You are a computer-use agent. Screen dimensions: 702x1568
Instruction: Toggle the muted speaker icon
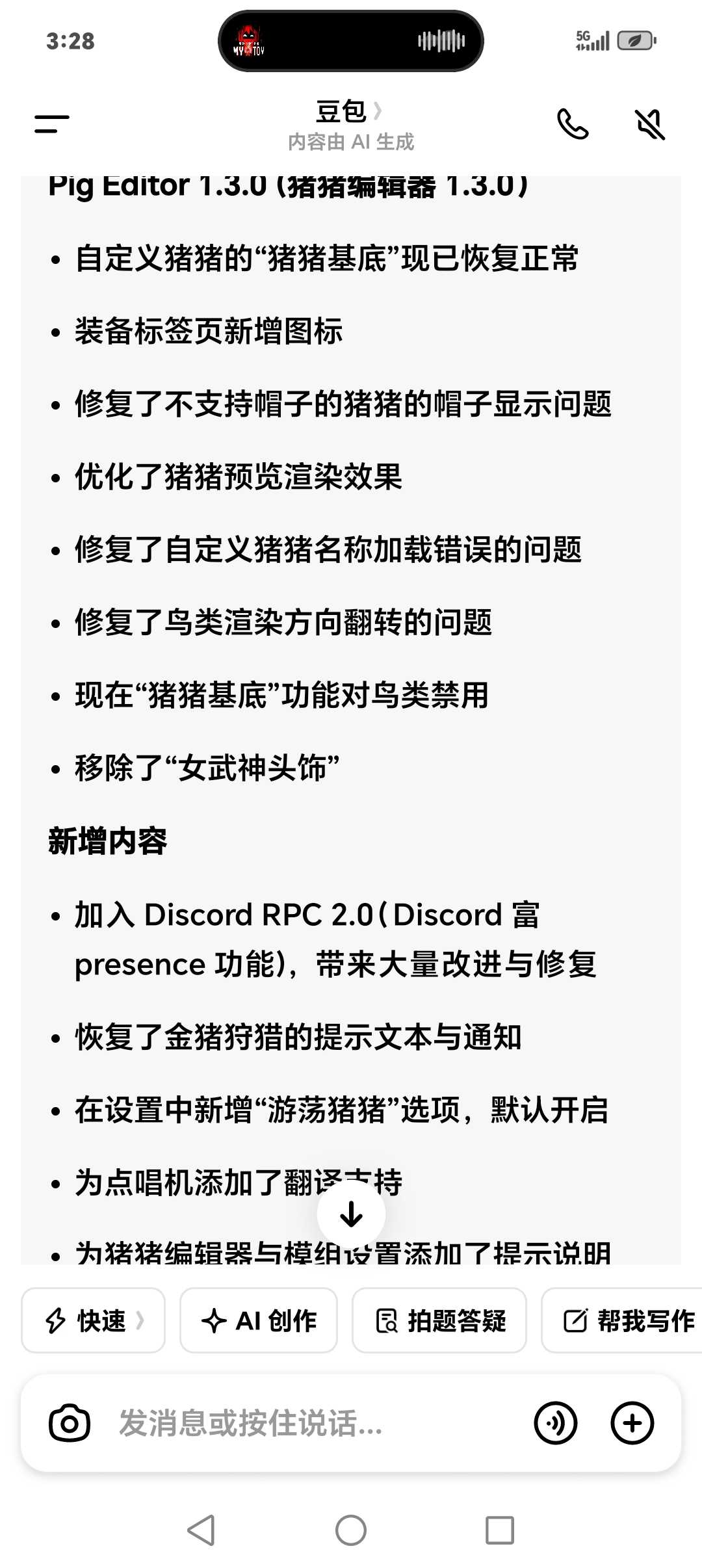pos(649,124)
